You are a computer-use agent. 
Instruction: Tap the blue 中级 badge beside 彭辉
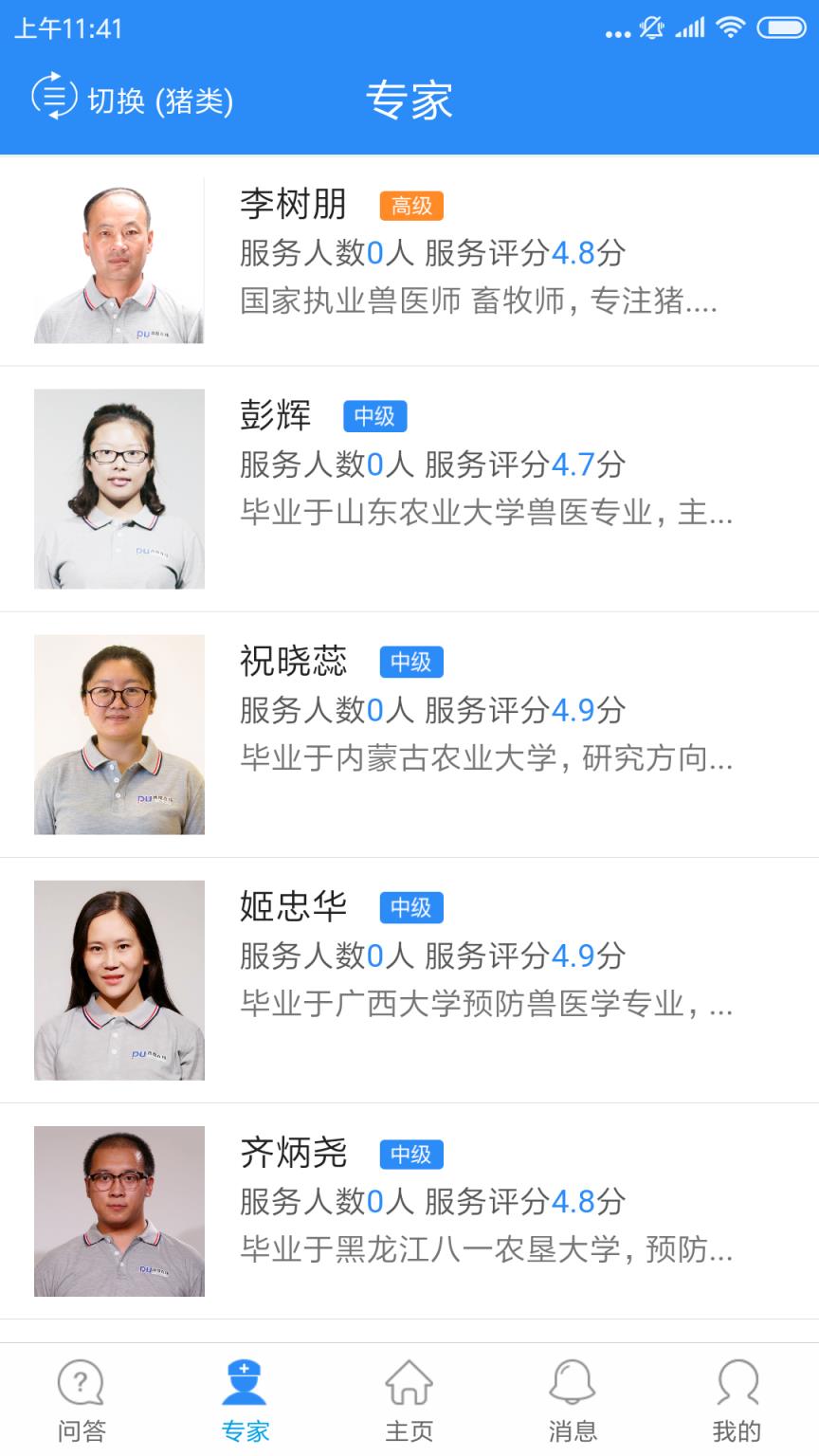(x=376, y=416)
